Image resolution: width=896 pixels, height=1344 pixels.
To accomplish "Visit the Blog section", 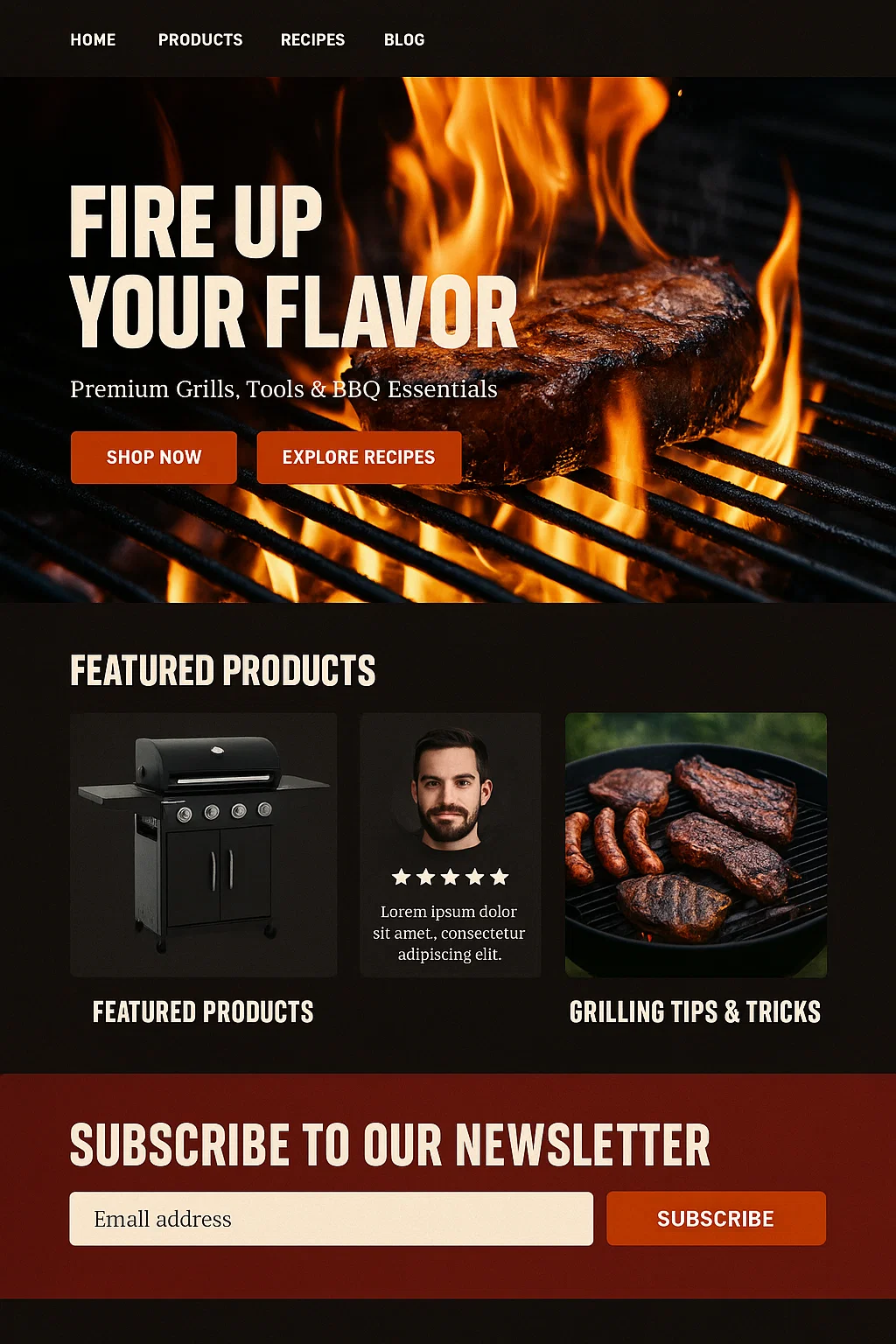I will point(404,40).
